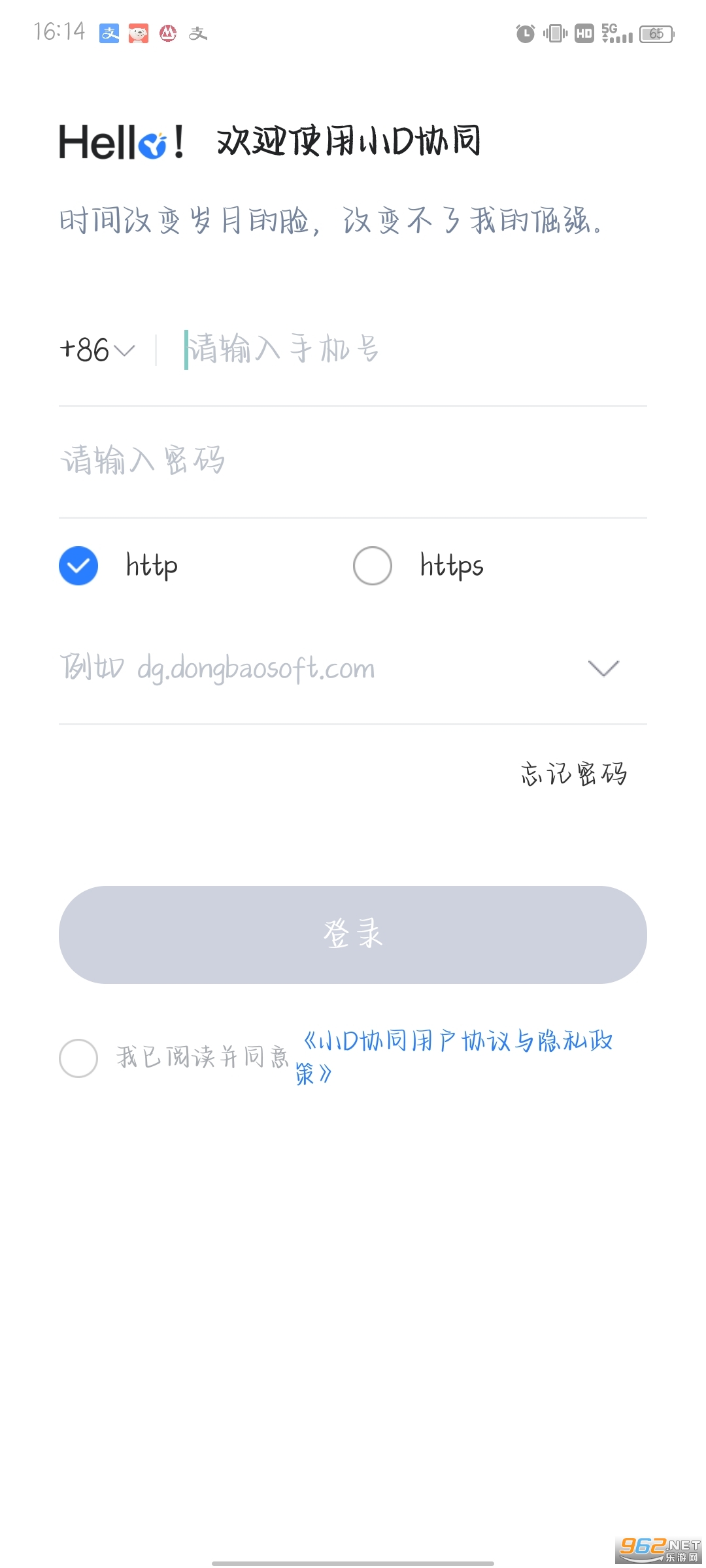706x1568 pixels.
Task: Tap the 登录 login button
Action: [x=353, y=934]
